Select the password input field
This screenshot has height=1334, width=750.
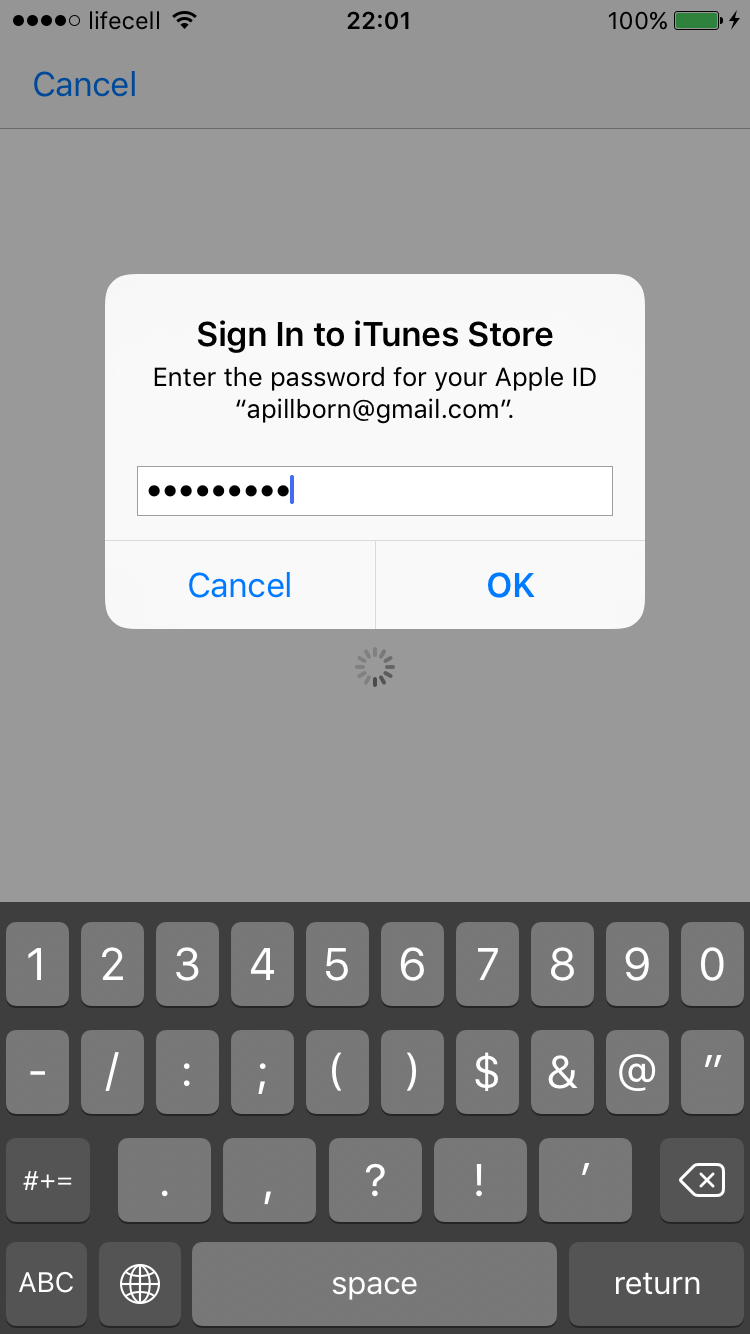(x=374, y=490)
